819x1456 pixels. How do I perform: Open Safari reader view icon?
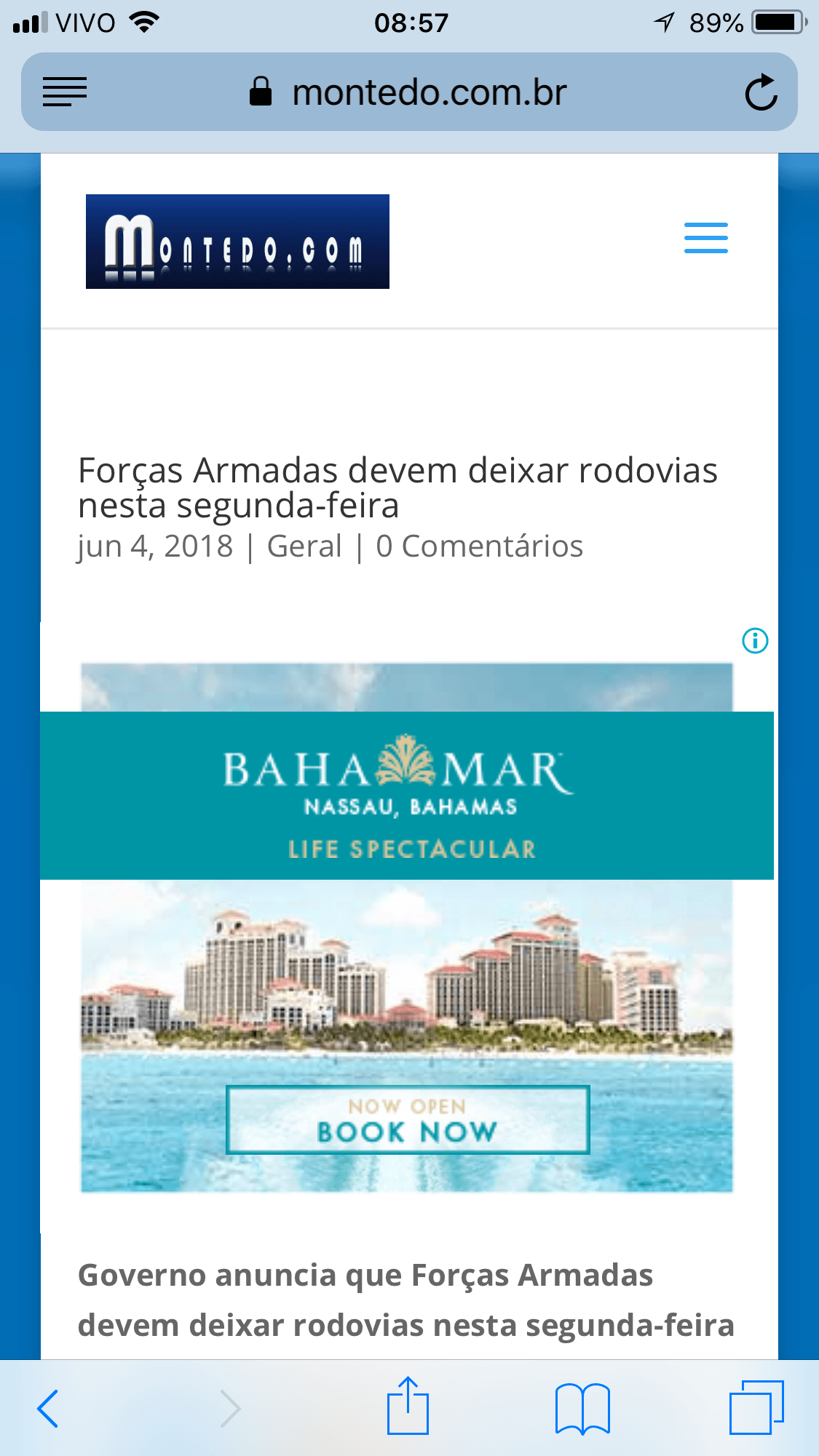pos(65,92)
